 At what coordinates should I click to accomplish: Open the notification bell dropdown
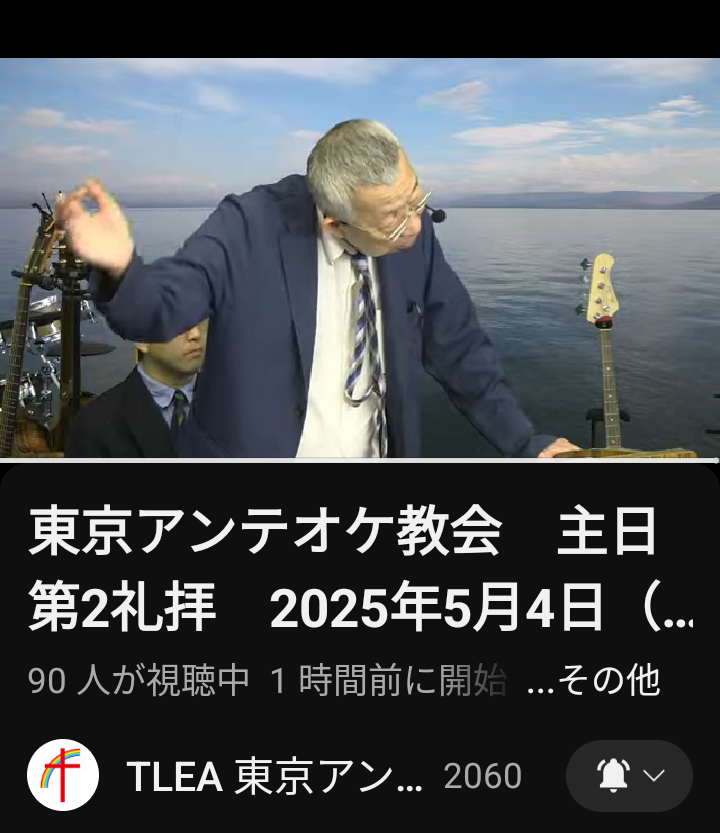coord(629,776)
